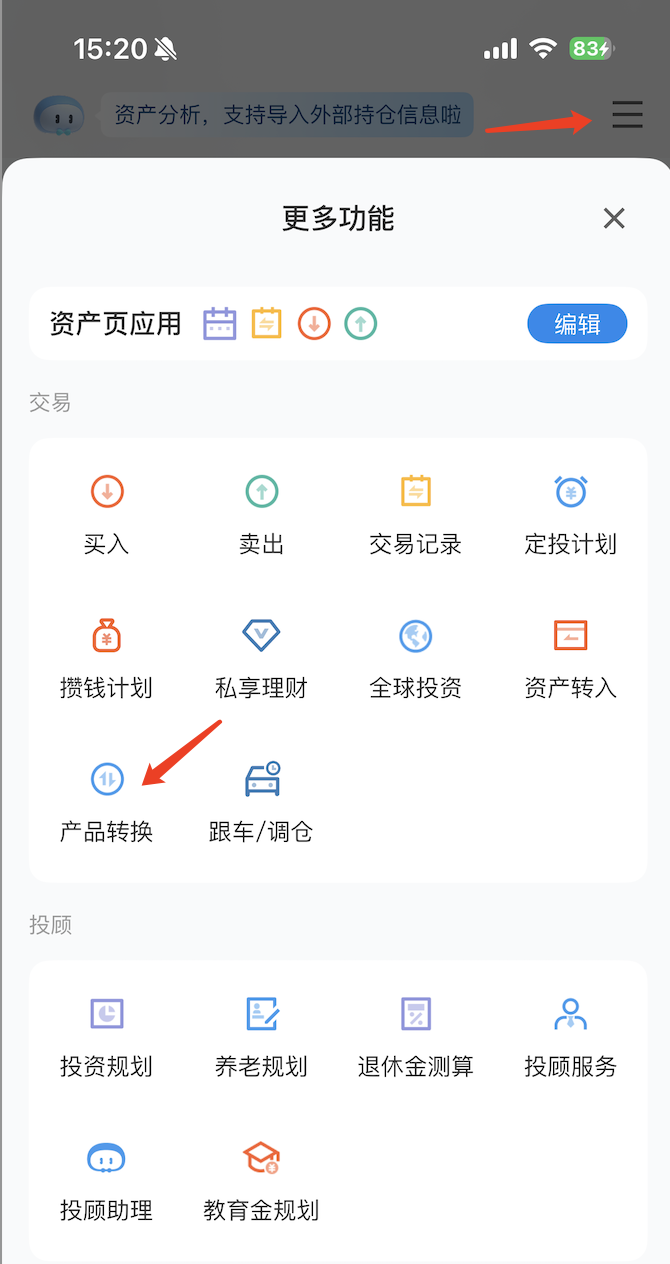Open 投资规划
The image size is (670, 1264).
[106, 1036]
